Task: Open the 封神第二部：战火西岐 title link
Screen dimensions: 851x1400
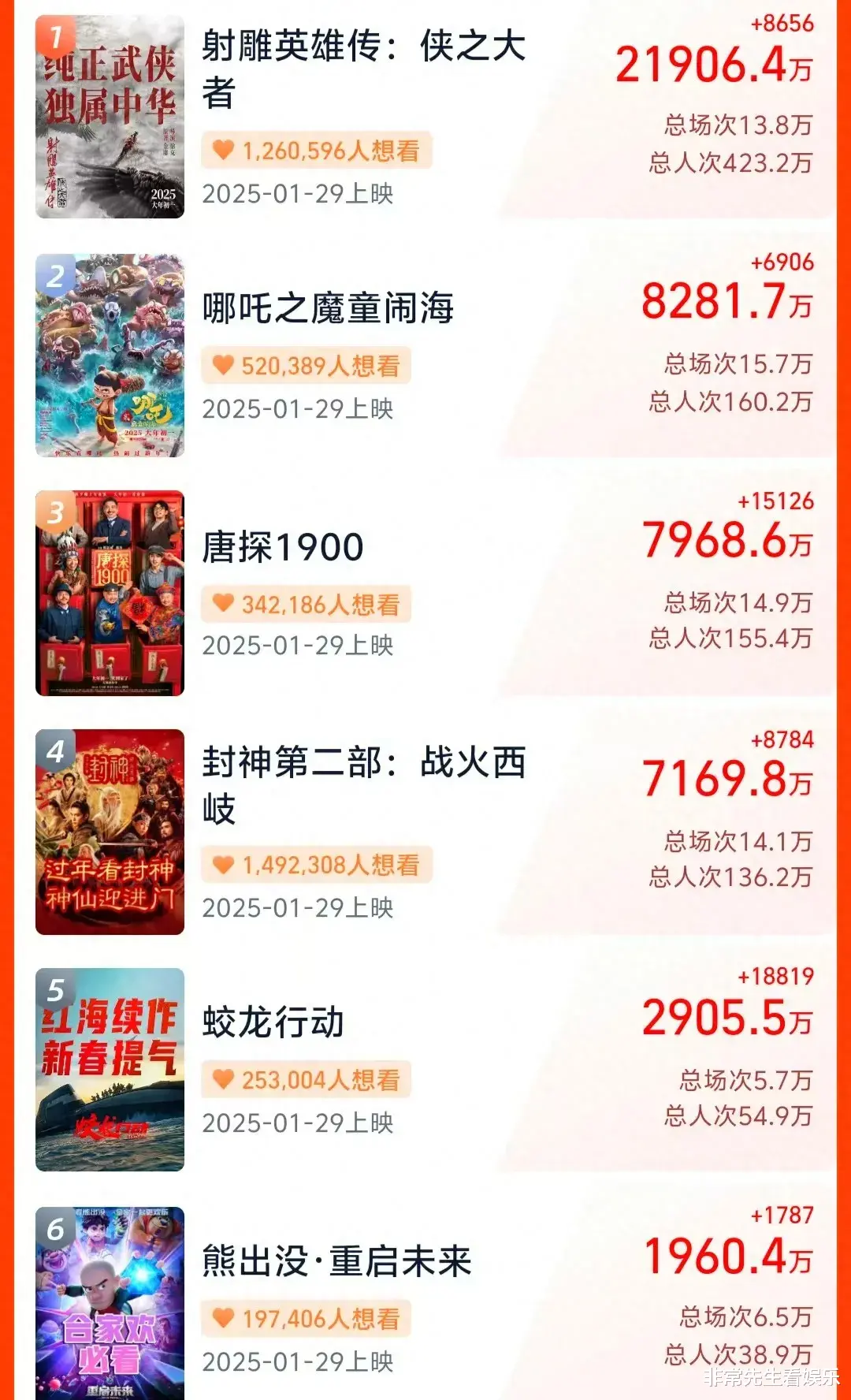Action: point(362,780)
